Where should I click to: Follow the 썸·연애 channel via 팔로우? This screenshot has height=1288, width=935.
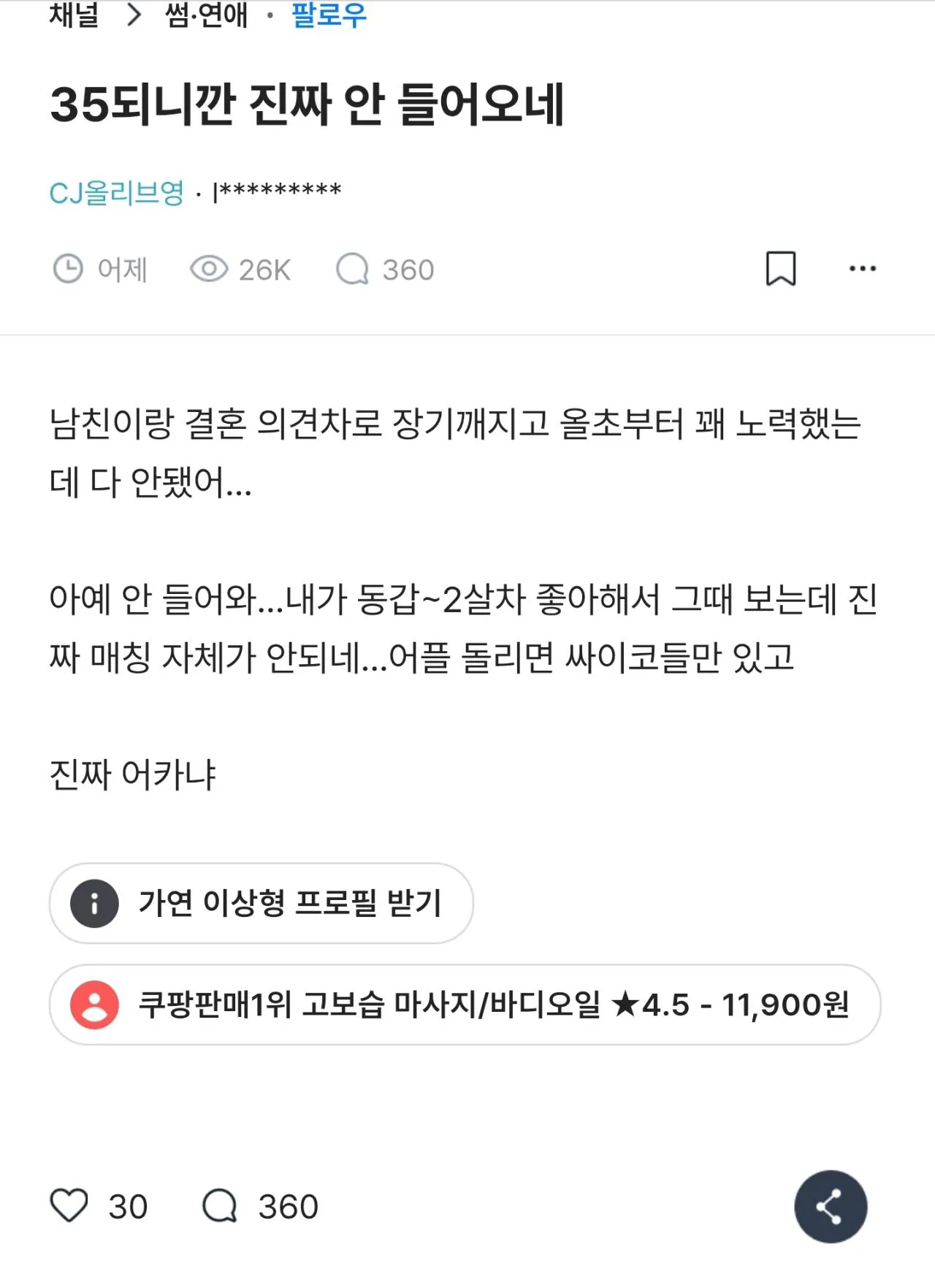pos(329,15)
